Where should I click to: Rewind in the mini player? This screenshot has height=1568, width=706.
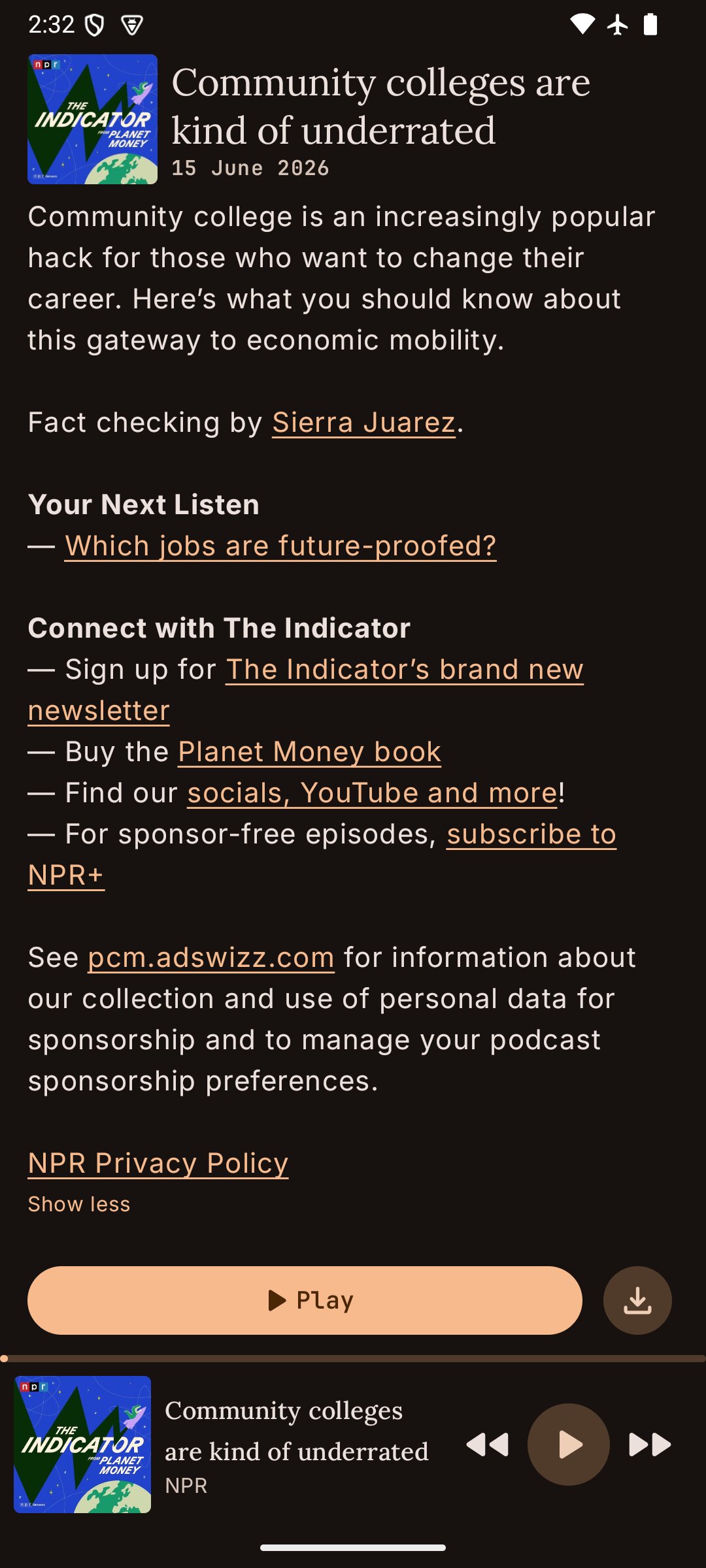tap(488, 1445)
